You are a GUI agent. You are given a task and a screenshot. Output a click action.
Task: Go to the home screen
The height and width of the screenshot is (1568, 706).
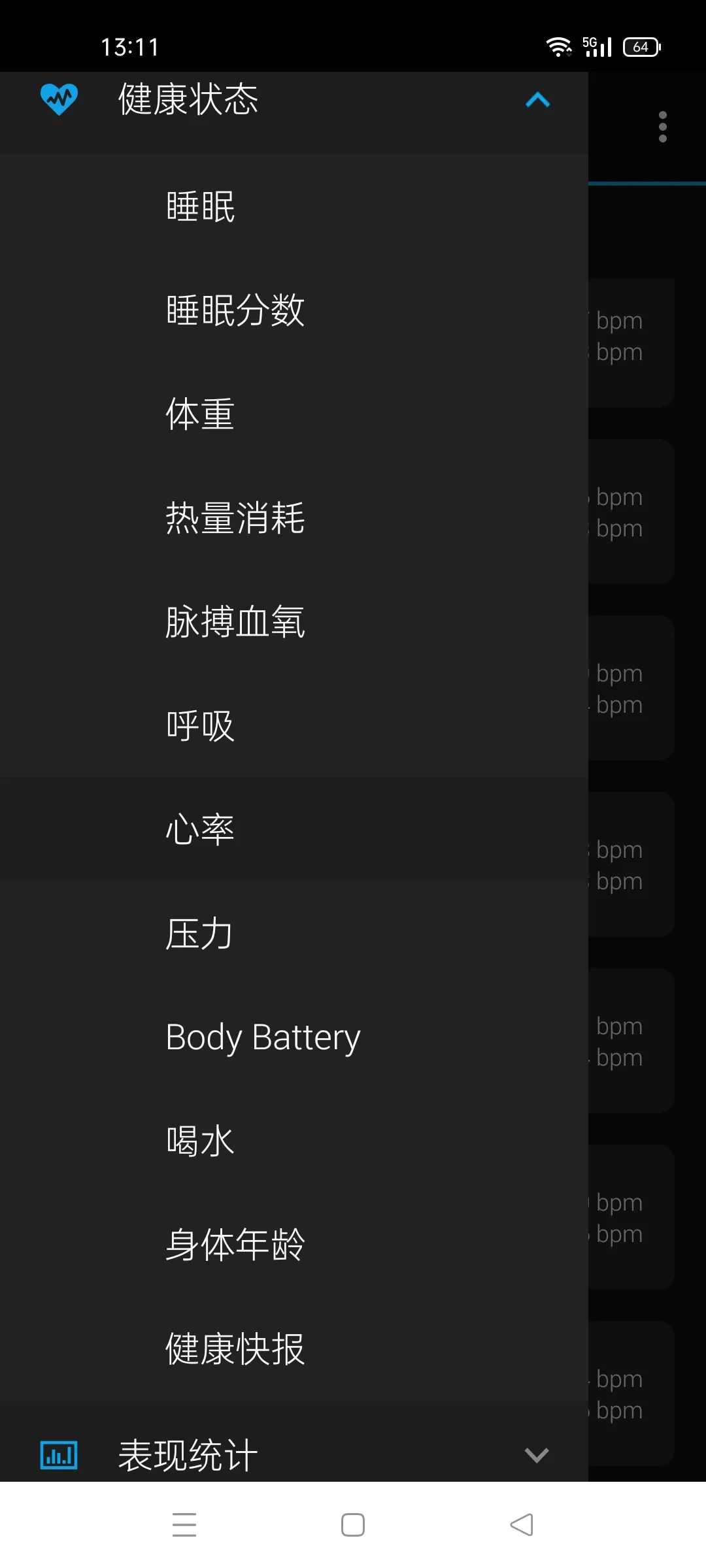(353, 1525)
